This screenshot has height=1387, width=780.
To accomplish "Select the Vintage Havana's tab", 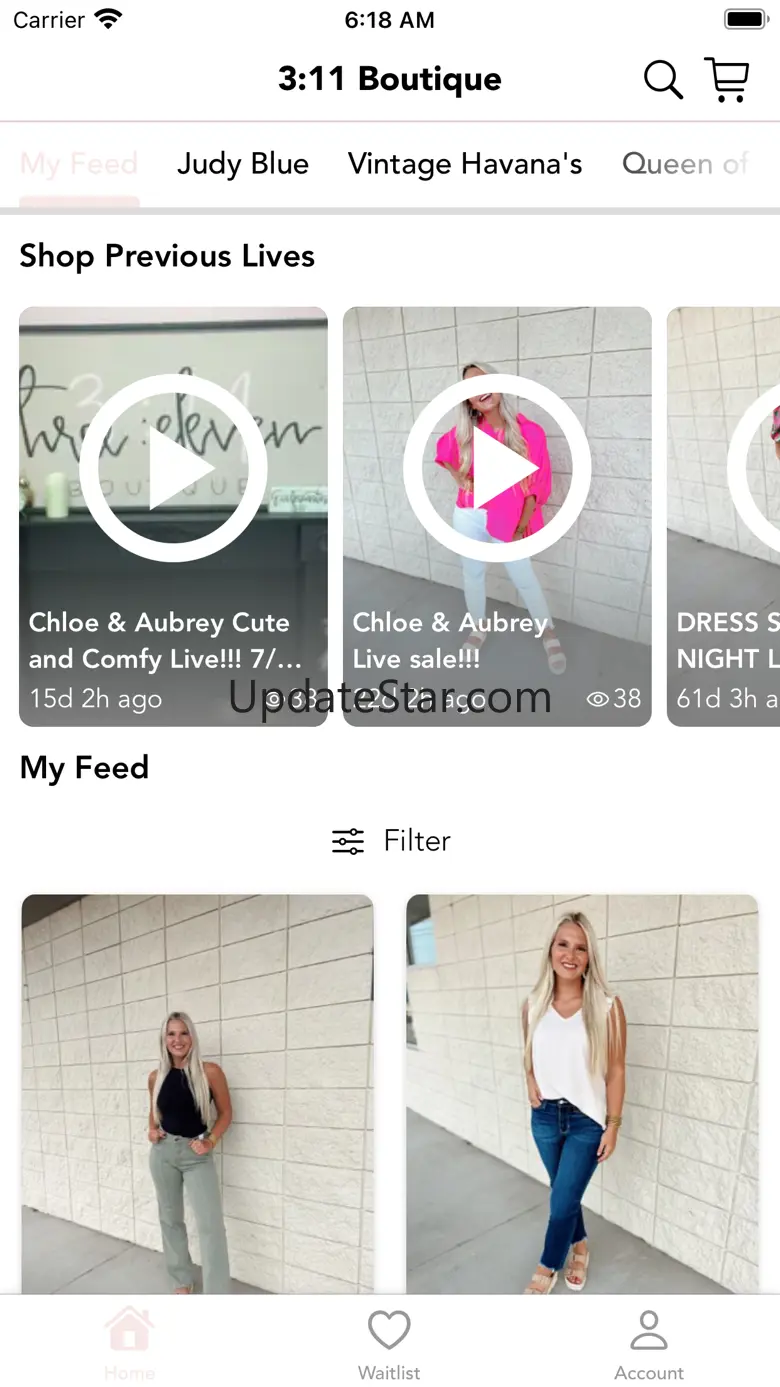I will coord(465,164).
